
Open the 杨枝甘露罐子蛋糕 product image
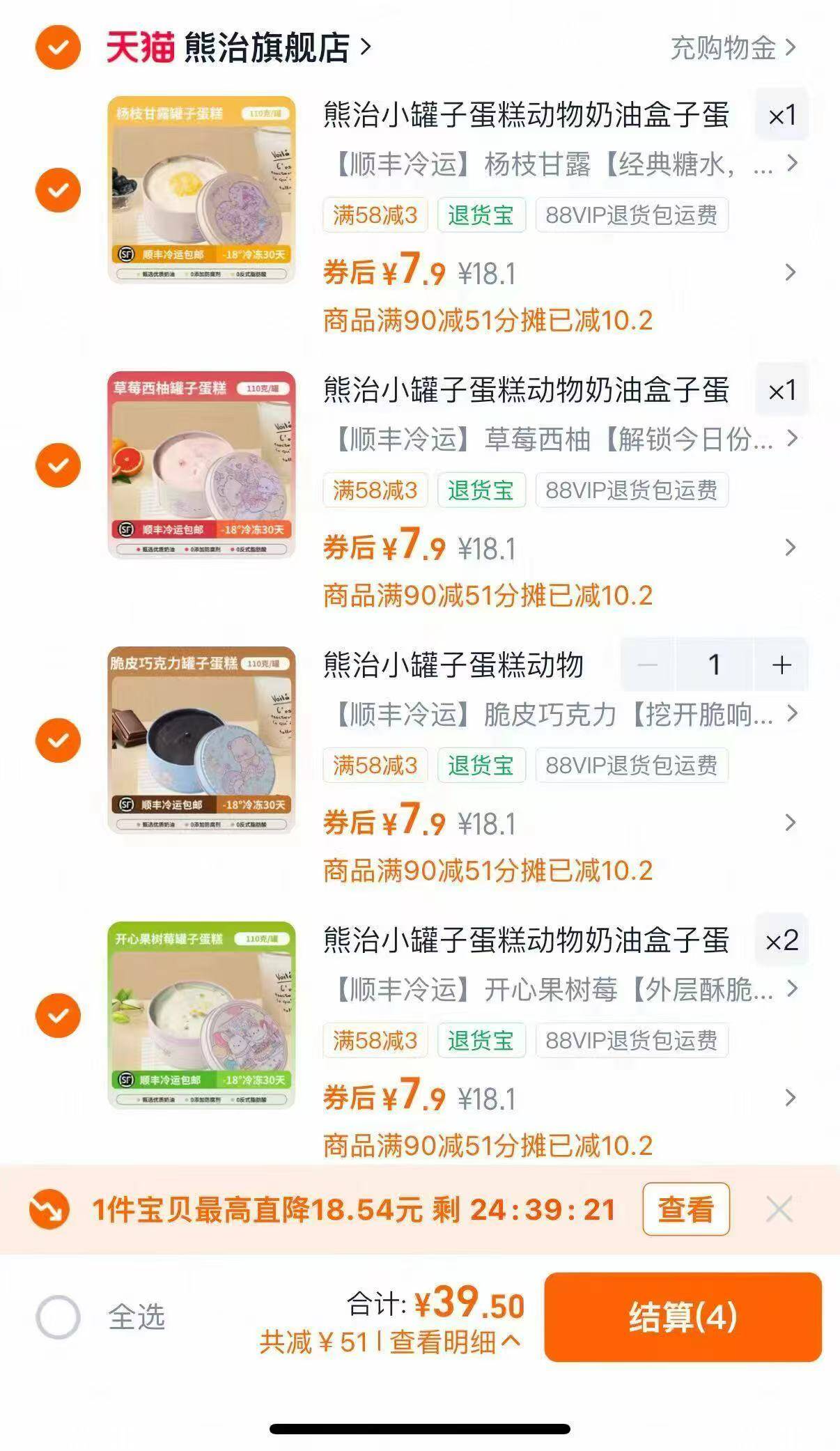point(201,189)
